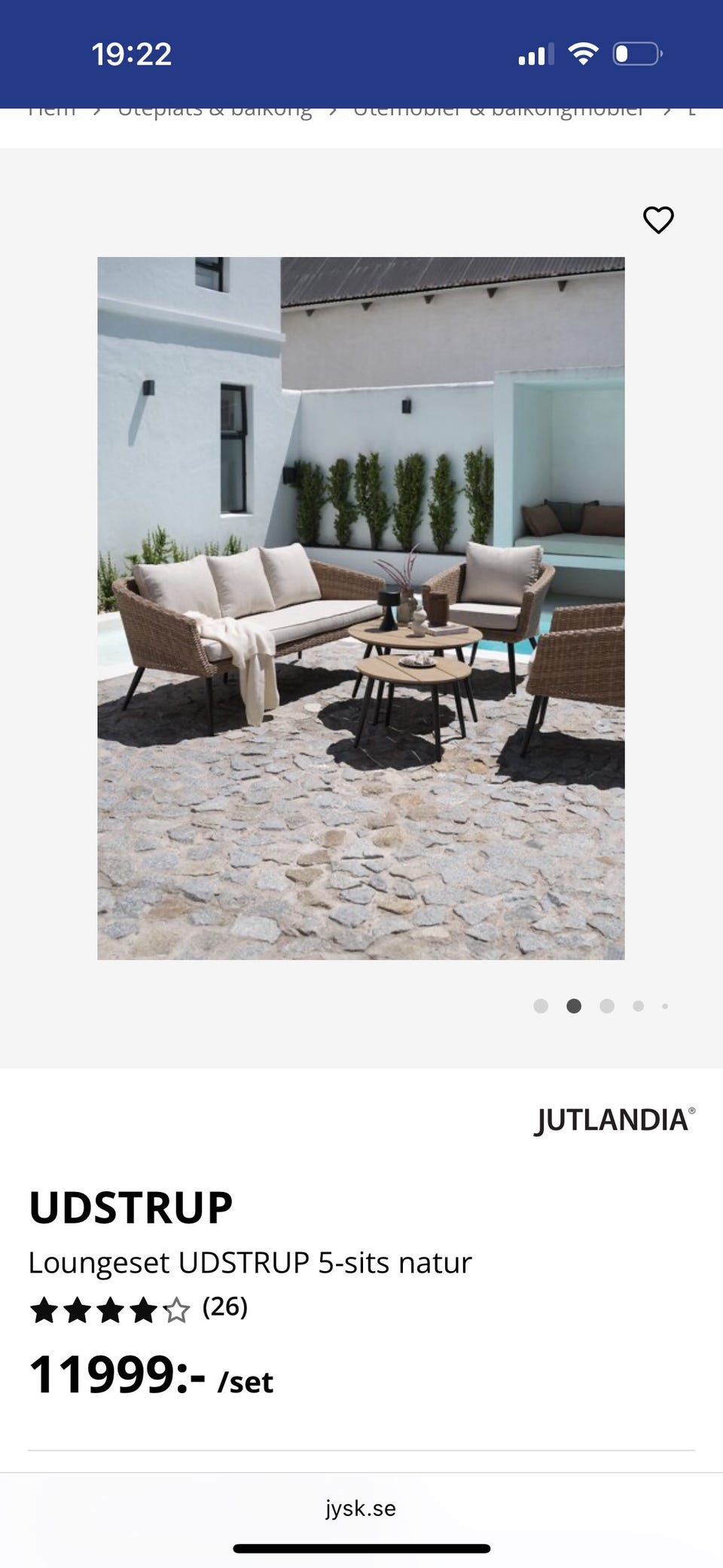Tap the breadcrumb separator chevron after Hem
The image size is (723, 1568).
point(96,108)
